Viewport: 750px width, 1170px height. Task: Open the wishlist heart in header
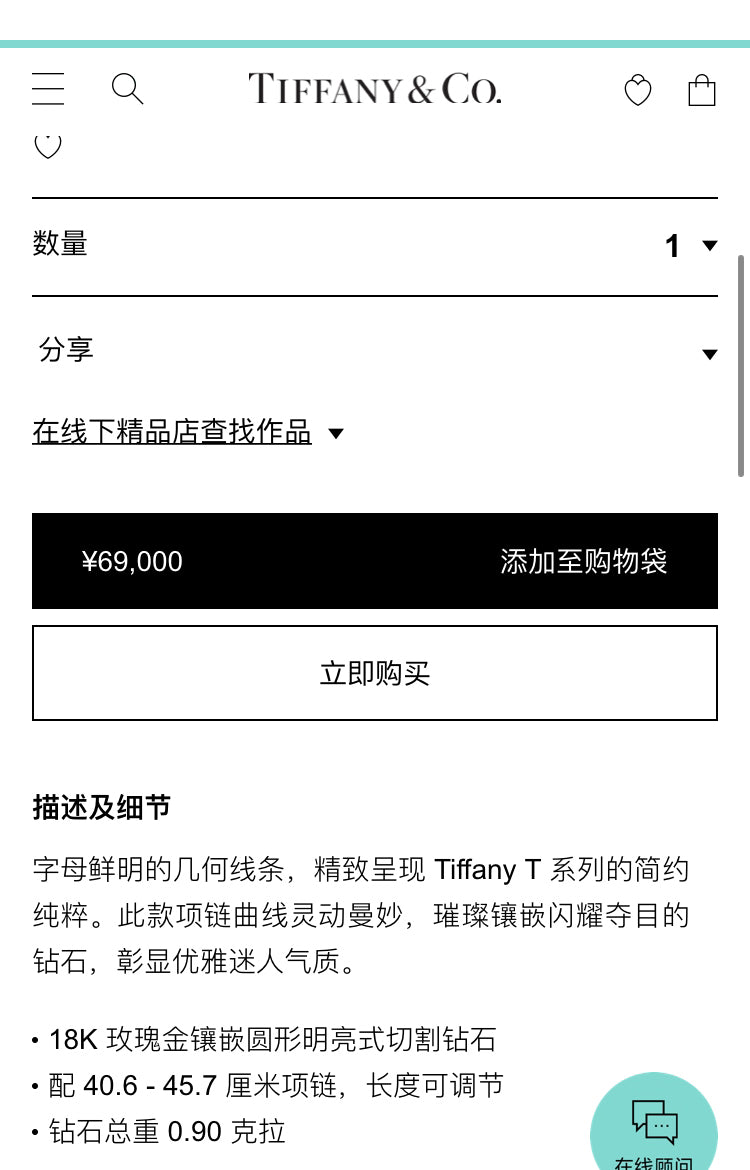pos(638,91)
